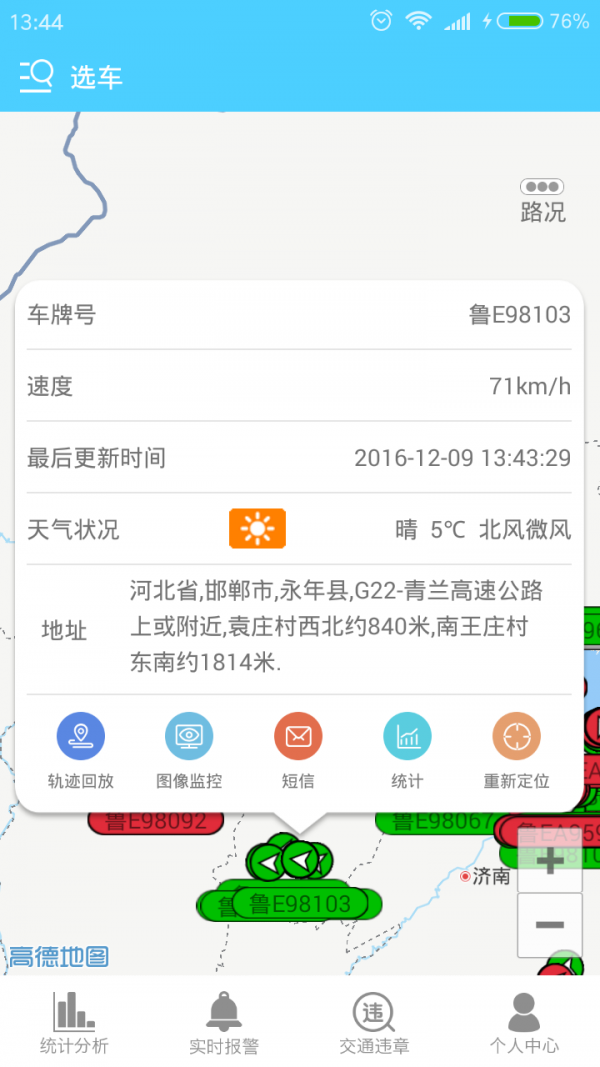
Task: Open 轨迹回放 track playback
Action: [x=80, y=750]
